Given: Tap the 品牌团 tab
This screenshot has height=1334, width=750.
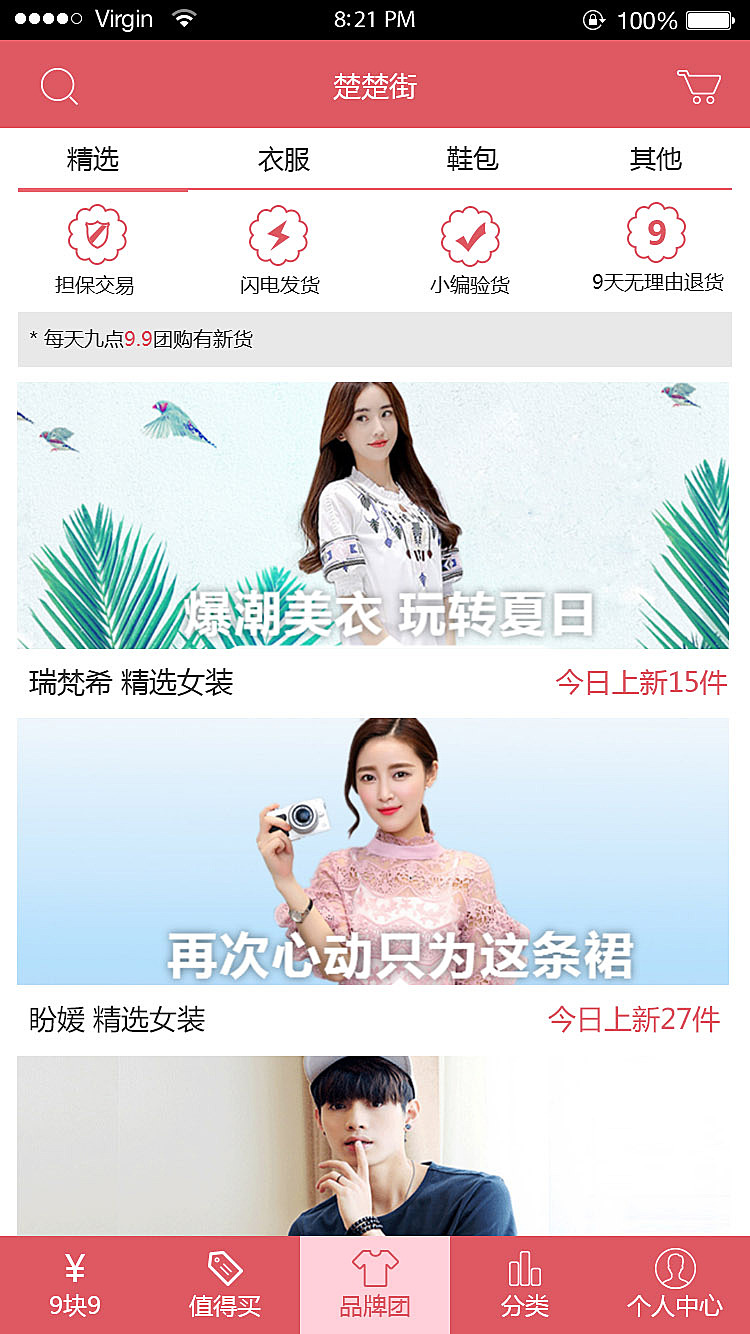Looking at the screenshot, I should (375, 1285).
